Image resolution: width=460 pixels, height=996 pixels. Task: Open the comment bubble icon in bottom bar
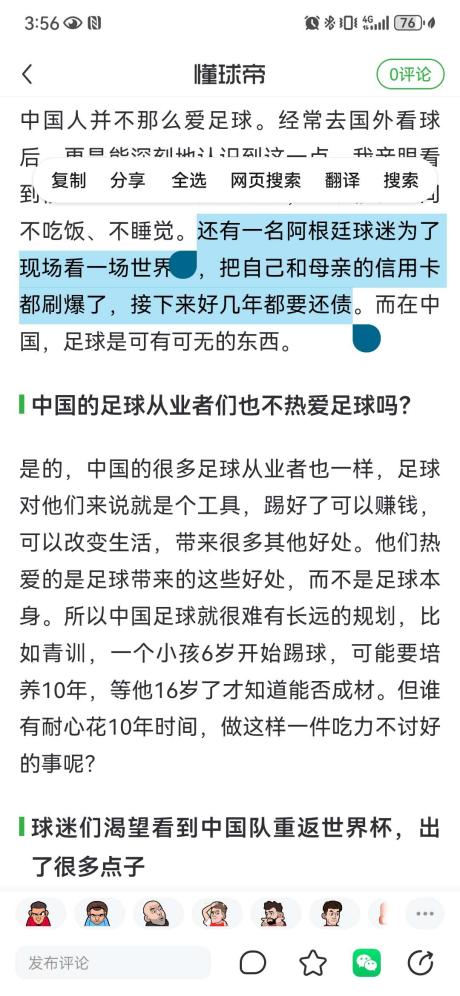coord(253,963)
